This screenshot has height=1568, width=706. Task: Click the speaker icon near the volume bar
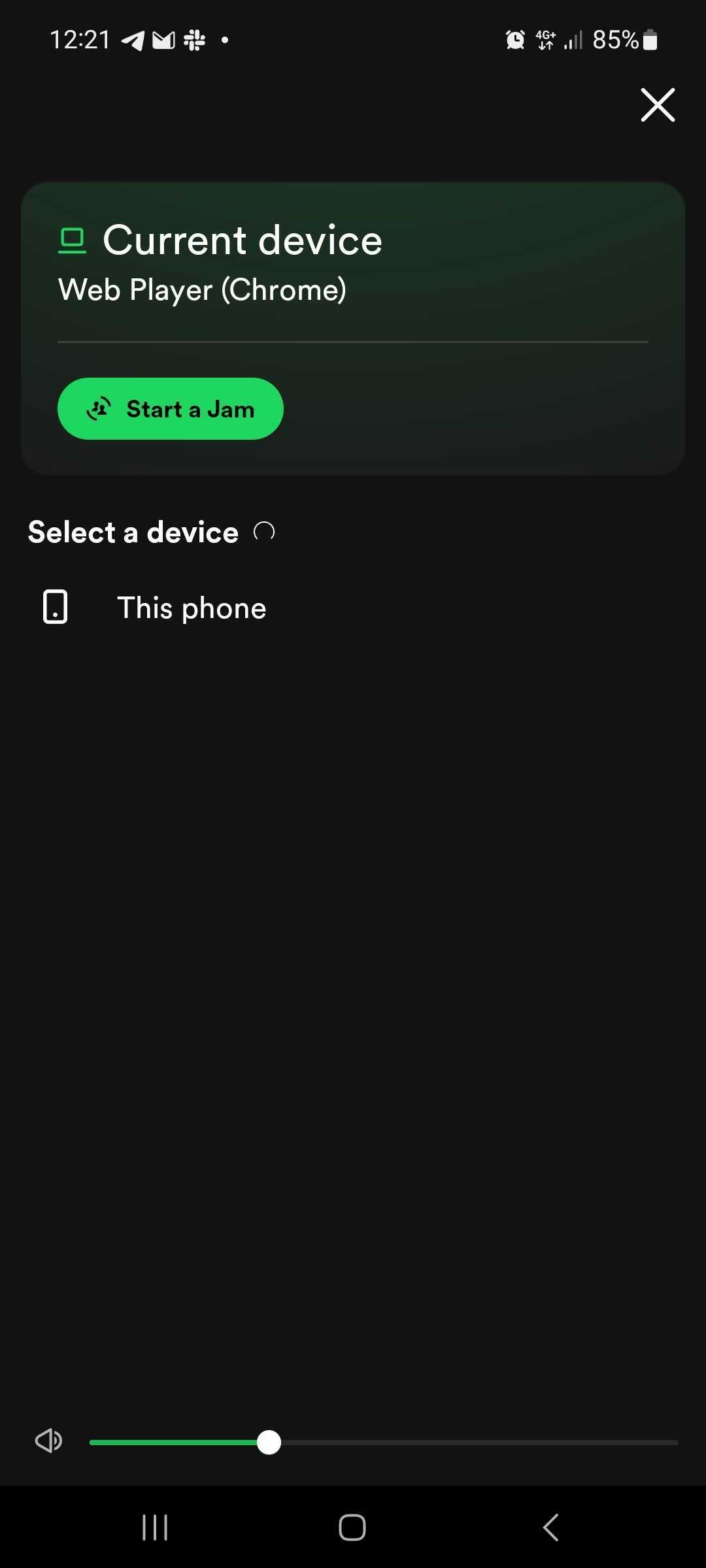[49, 1441]
